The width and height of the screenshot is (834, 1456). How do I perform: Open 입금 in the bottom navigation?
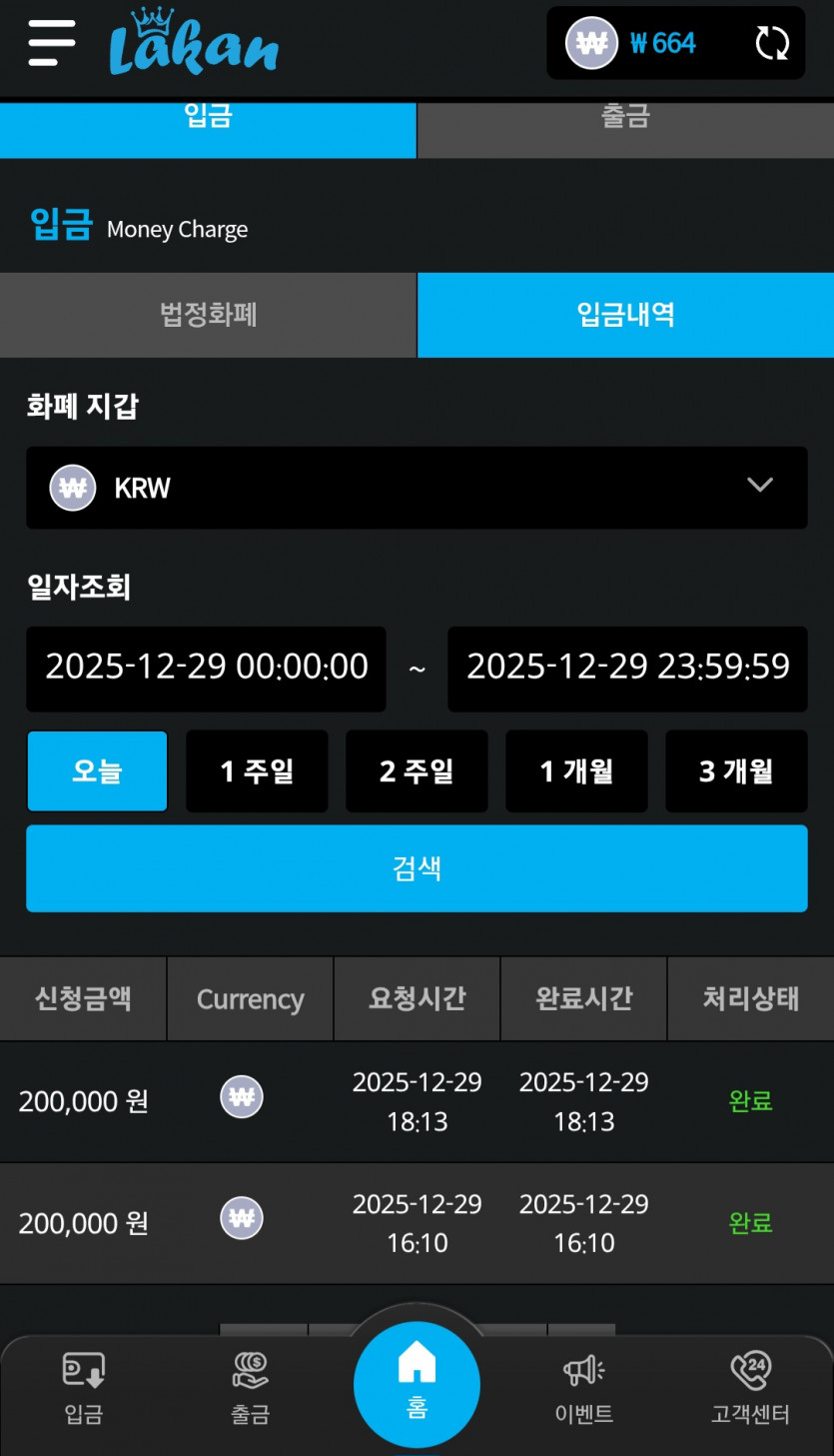pos(83,1389)
